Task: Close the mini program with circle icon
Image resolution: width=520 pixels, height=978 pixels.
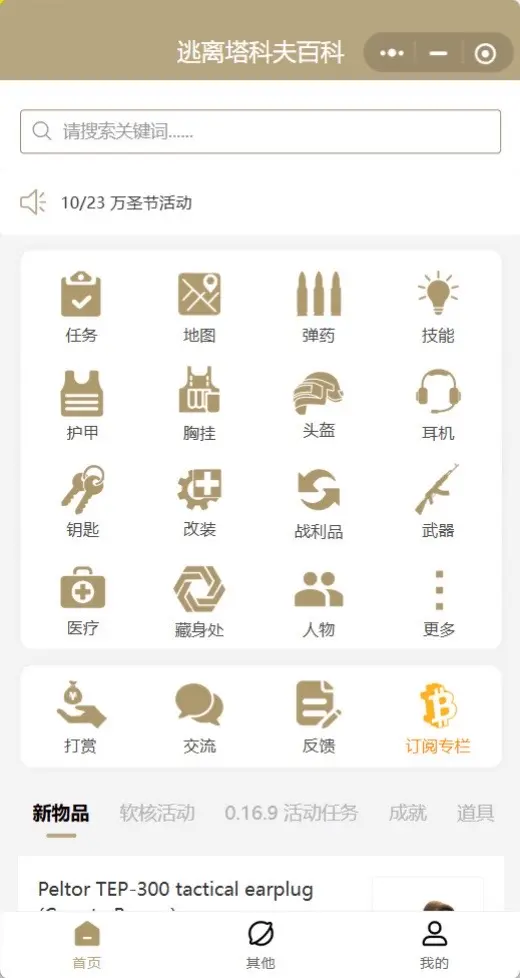Action: pos(485,54)
